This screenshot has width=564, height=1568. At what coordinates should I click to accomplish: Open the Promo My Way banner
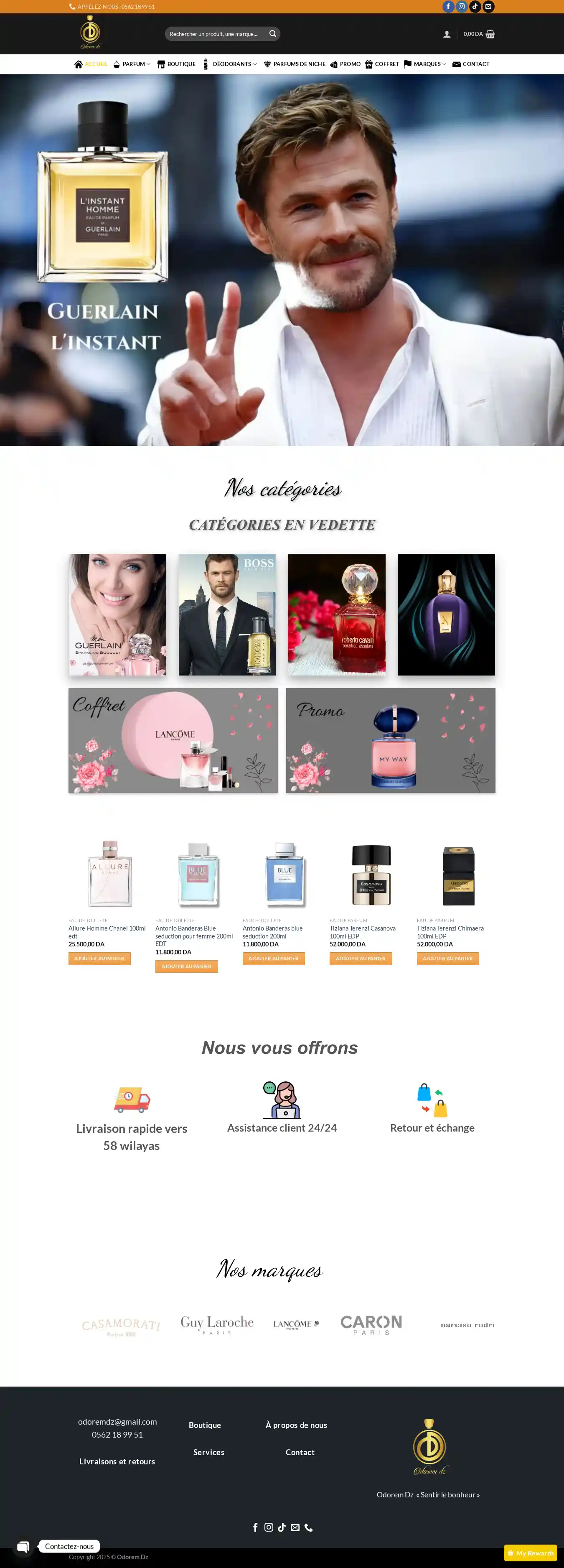391,740
